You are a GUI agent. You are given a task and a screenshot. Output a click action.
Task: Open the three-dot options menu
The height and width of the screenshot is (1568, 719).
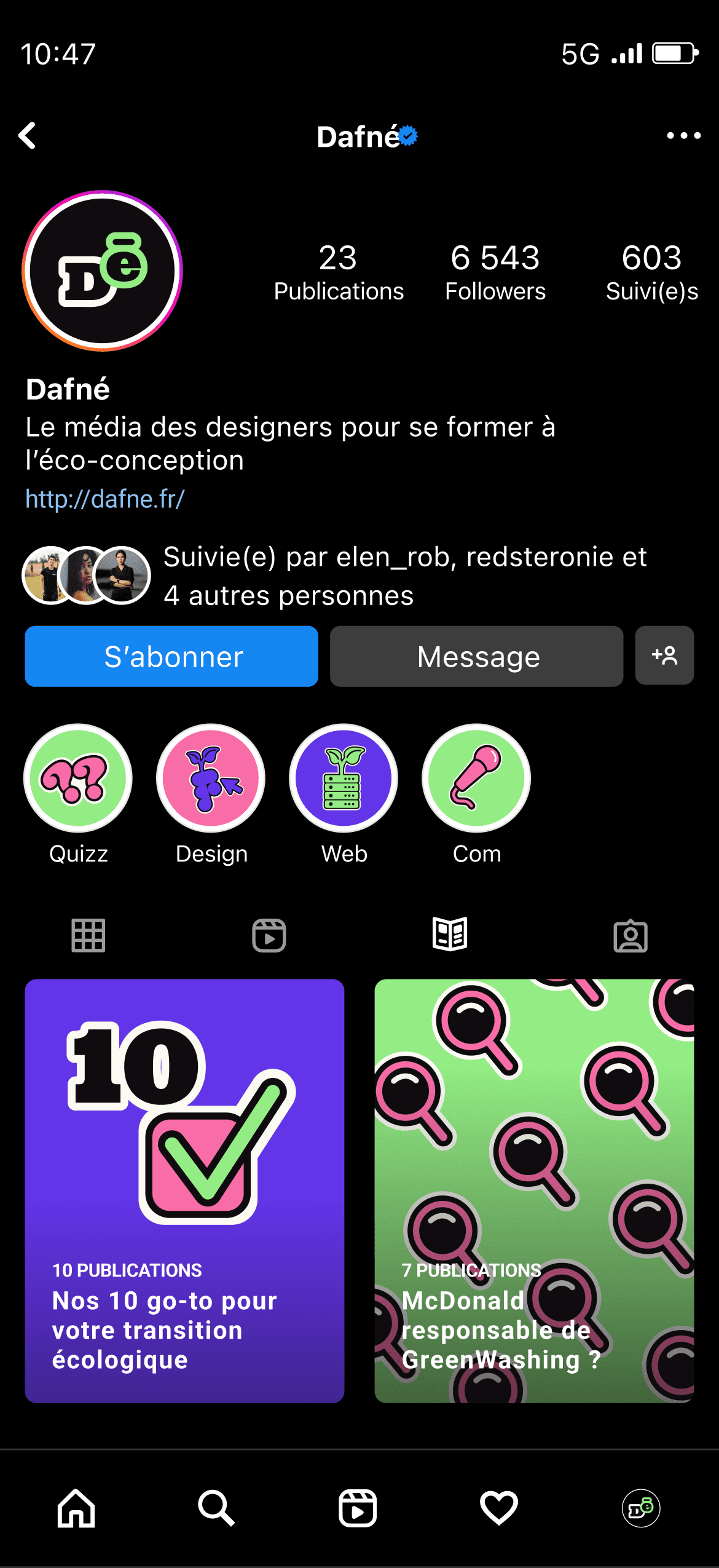point(683,136)
